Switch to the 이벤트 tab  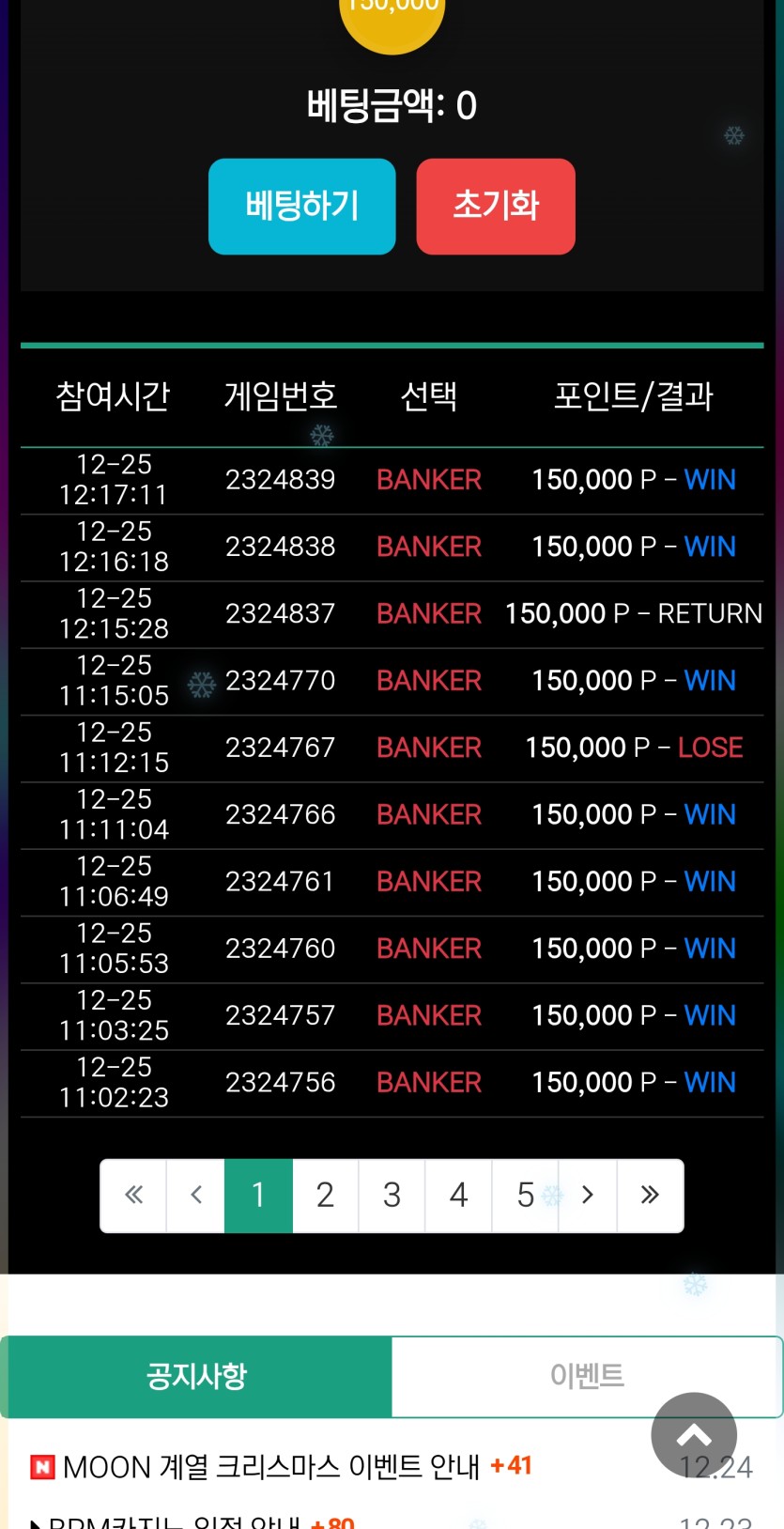click(x=587, y=1377)
